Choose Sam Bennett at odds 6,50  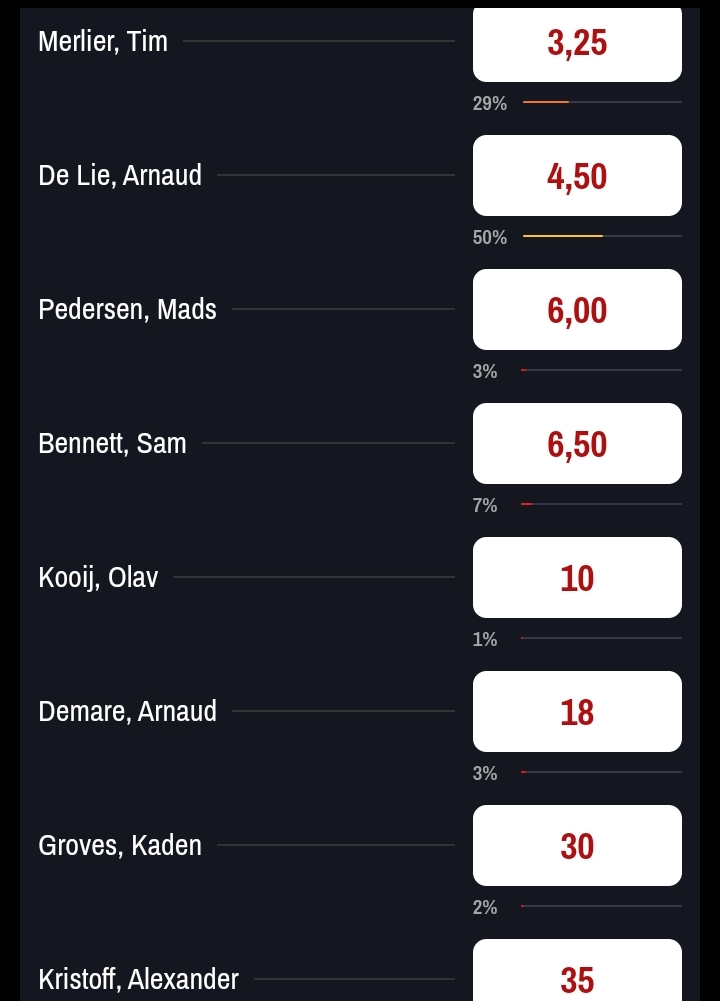tap(577, 444)
